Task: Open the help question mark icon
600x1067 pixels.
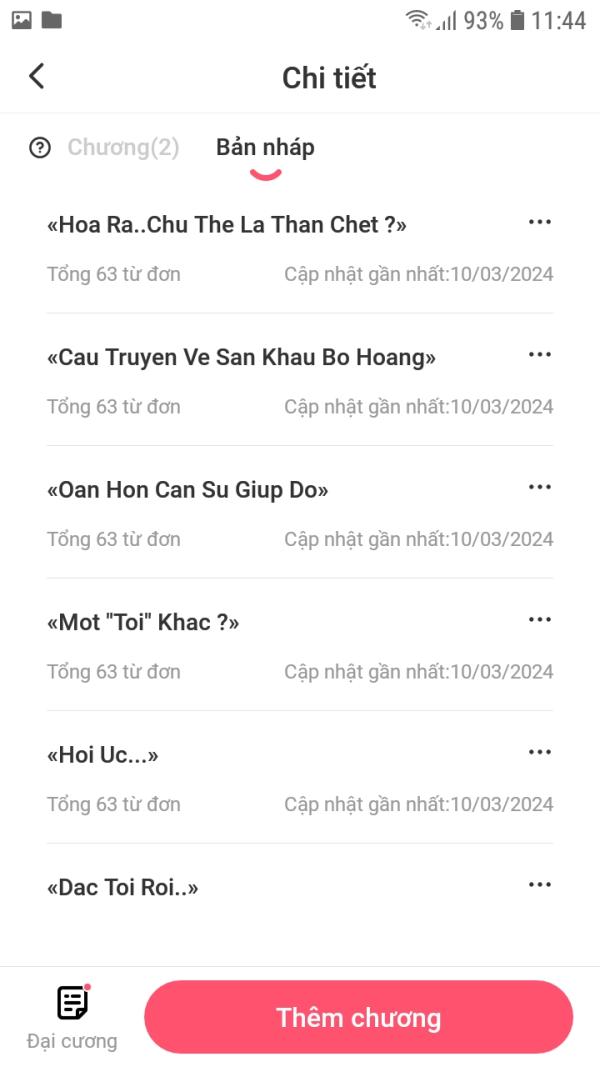Action: tap(40, 148)
